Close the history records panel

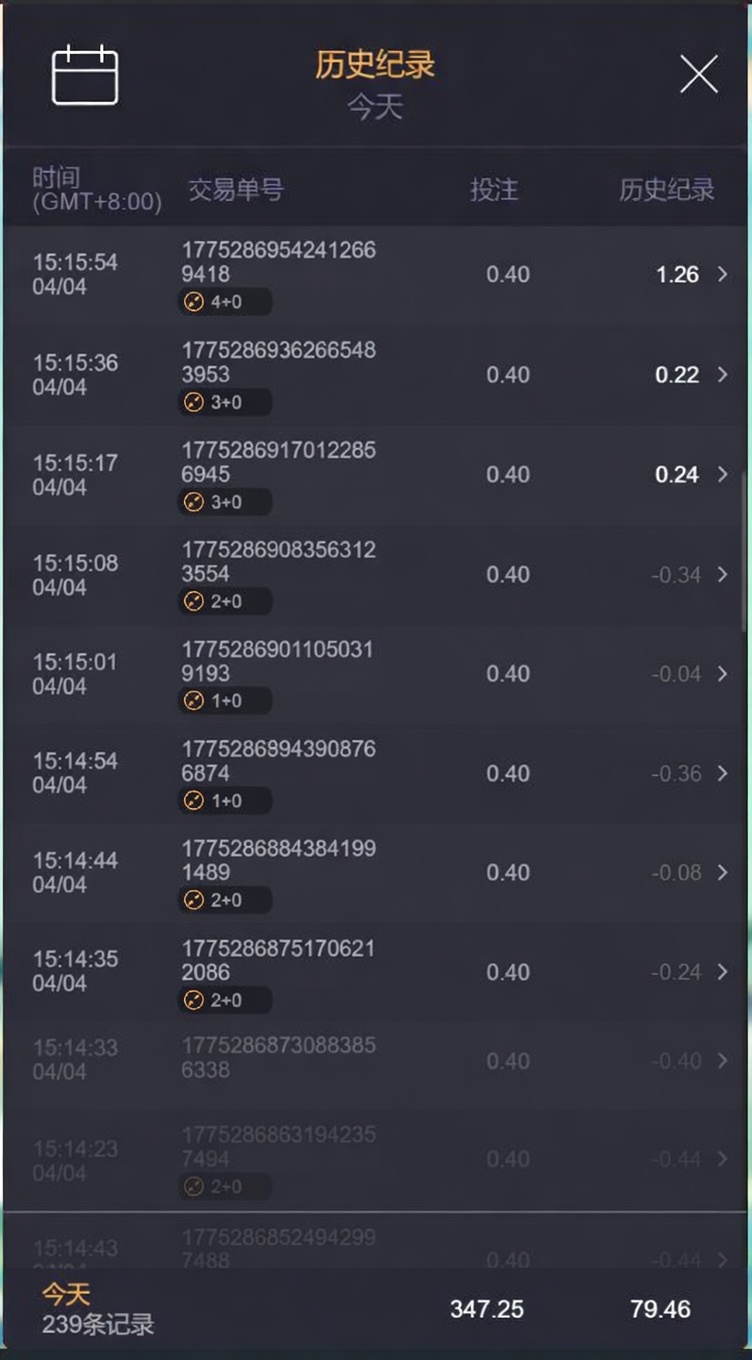point(698,75)
